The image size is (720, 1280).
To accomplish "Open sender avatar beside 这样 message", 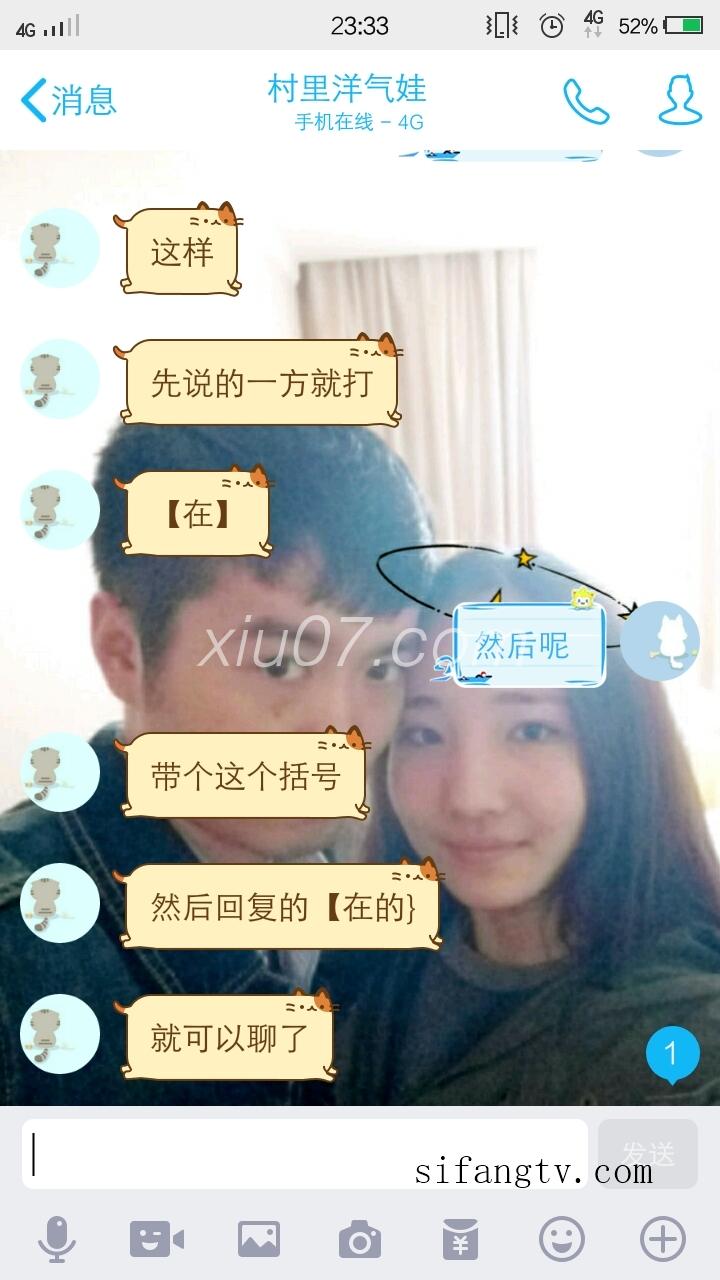I will 60,248.
